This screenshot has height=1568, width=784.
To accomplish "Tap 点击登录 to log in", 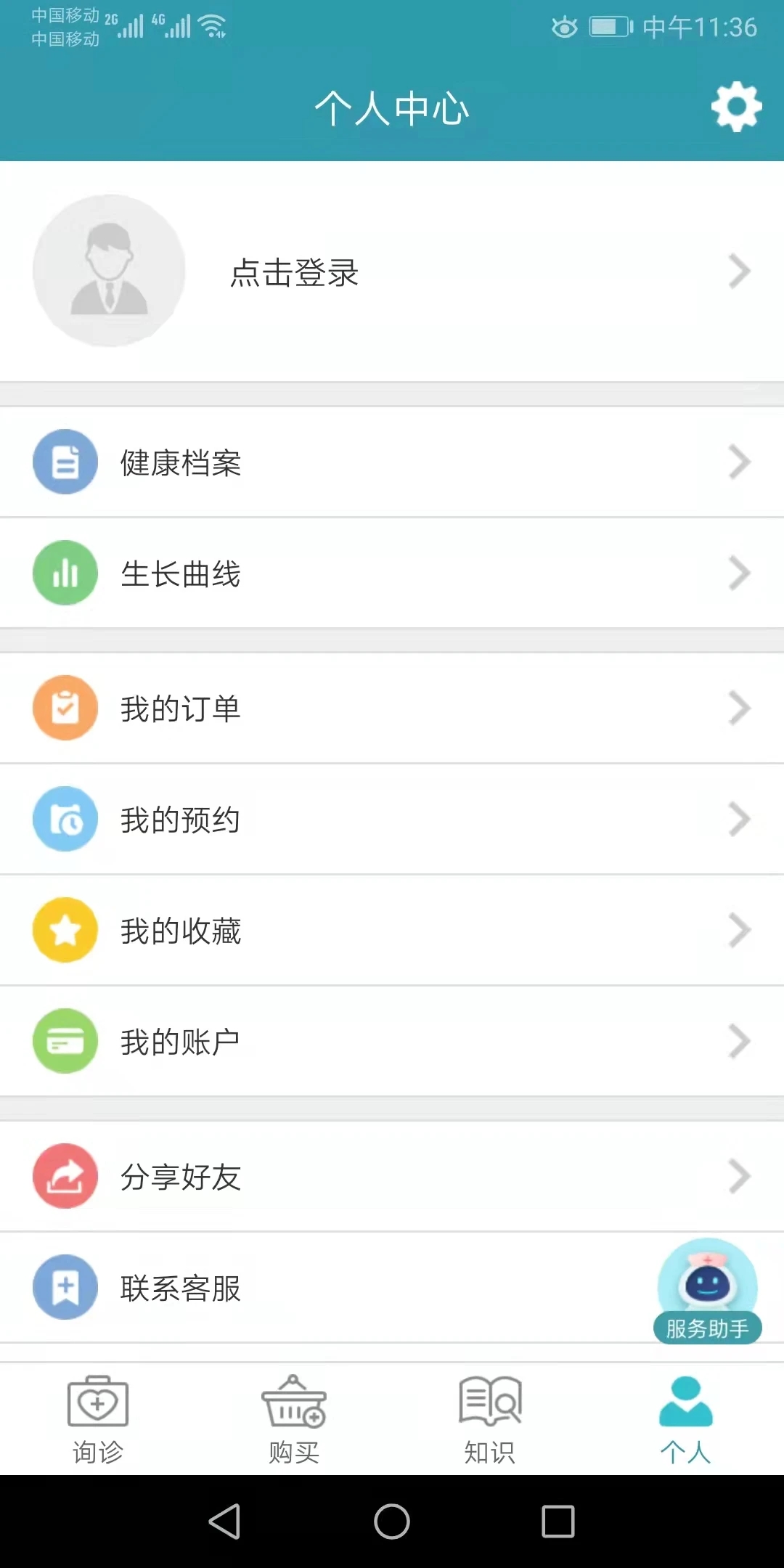I will [x=294, y=273].
